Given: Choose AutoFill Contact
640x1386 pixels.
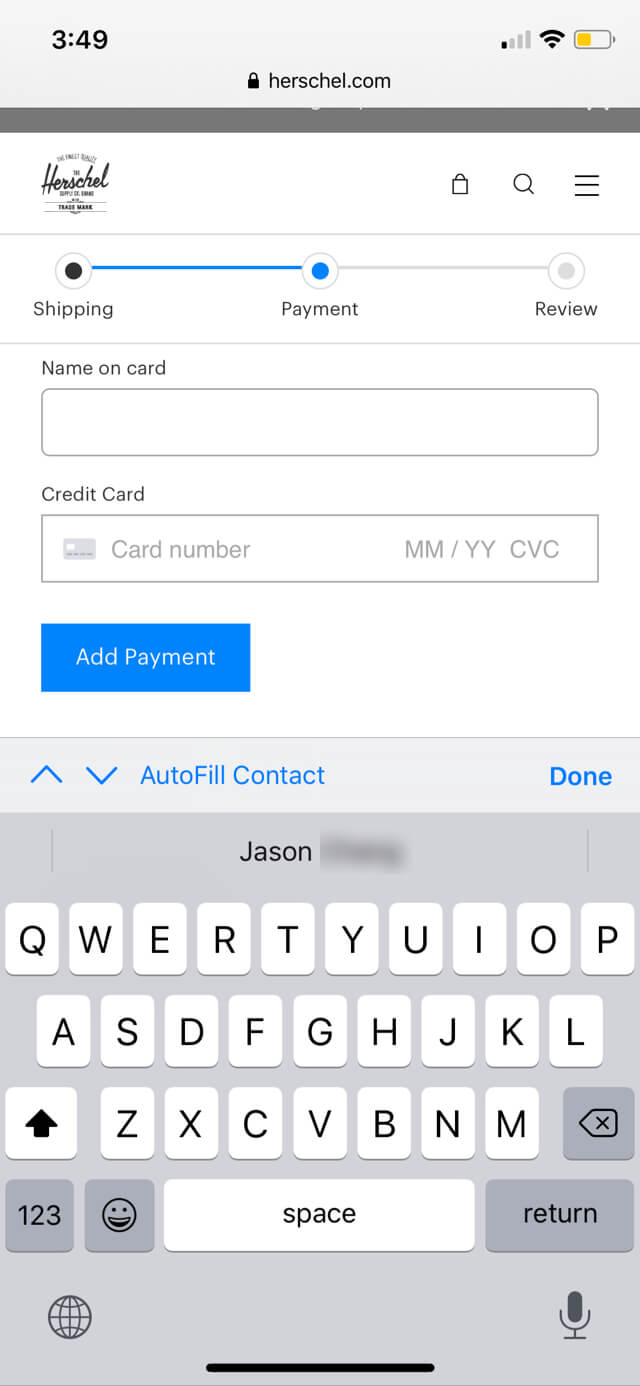Looking at the screenshot, I should tap(233, 775).
